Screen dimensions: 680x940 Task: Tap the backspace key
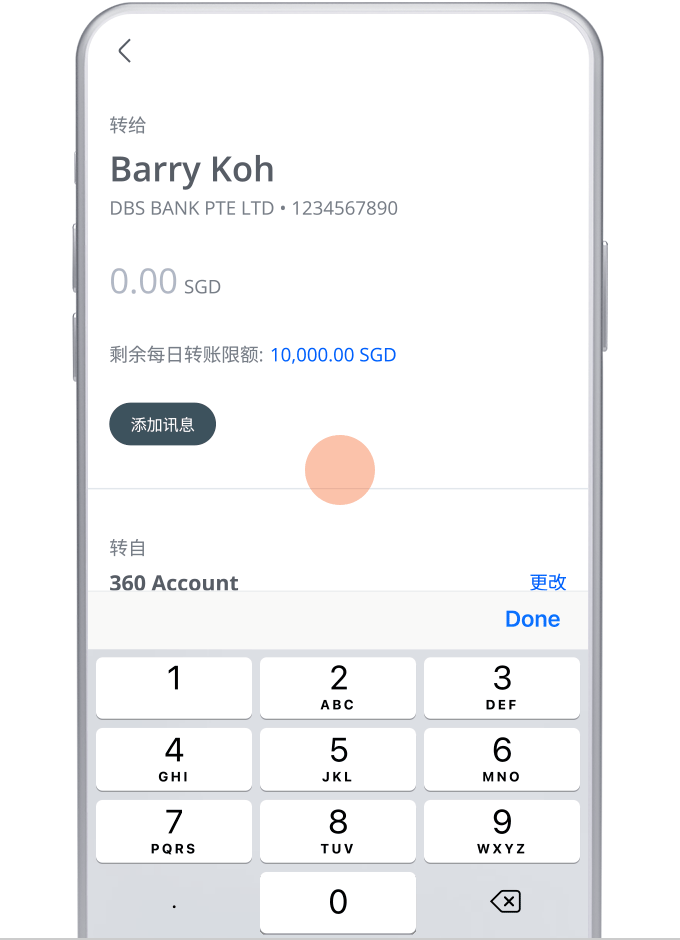(x=505, y=902)
